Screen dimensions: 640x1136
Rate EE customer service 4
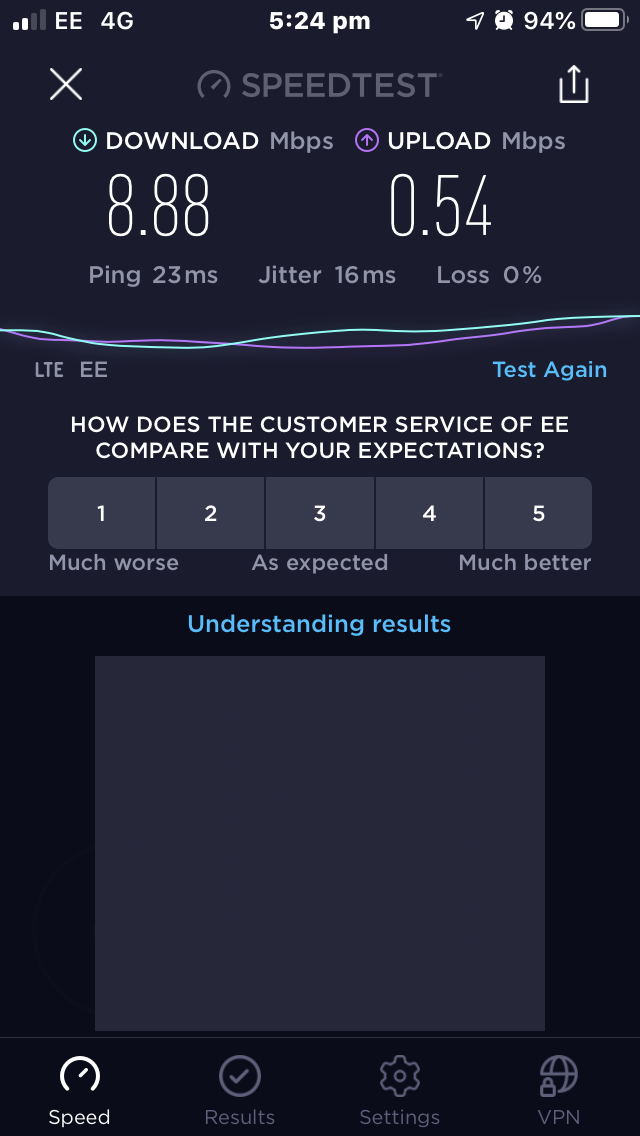429,513
